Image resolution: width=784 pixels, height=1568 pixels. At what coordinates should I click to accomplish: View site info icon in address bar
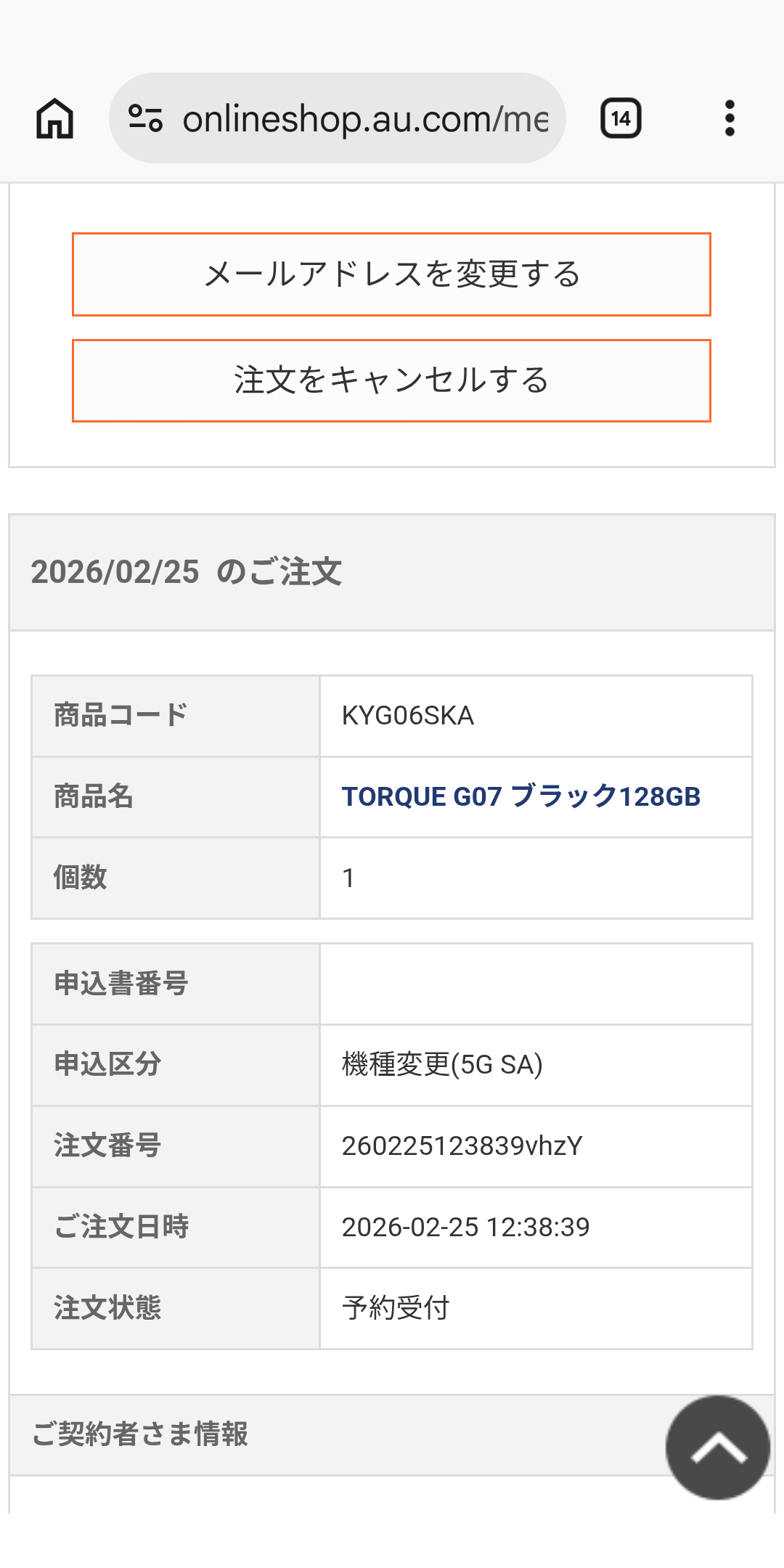pyautogui.click(x=145, y=118)
